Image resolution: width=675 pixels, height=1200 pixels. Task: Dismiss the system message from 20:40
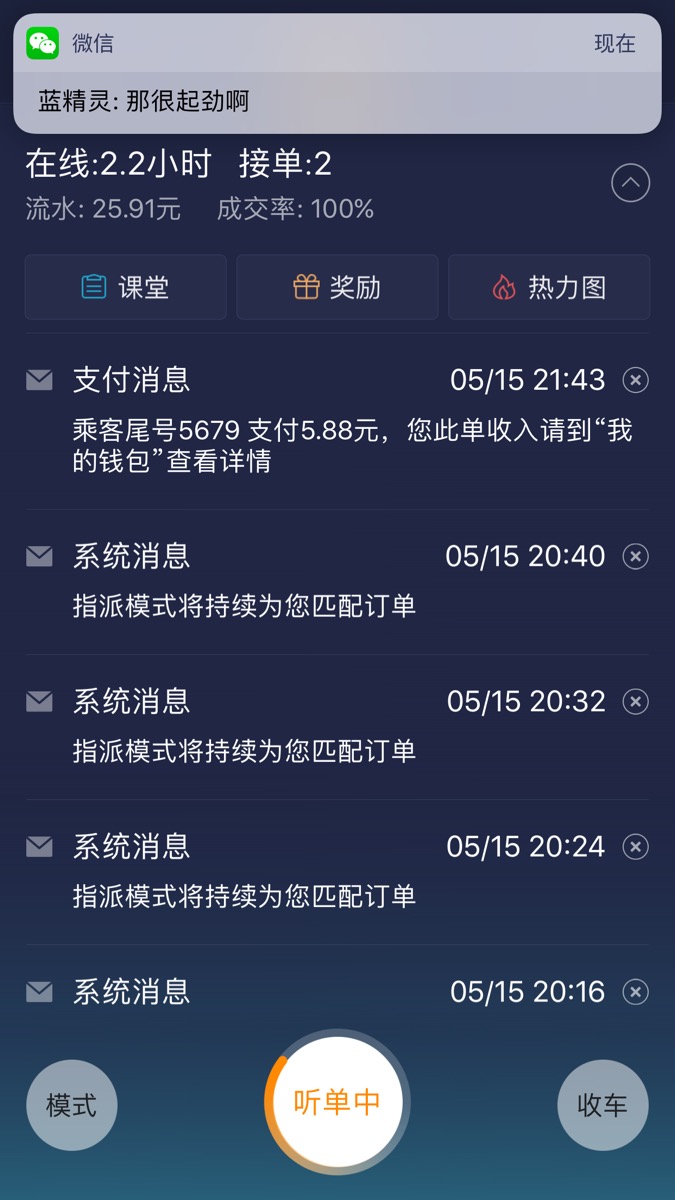pos(636,557)
